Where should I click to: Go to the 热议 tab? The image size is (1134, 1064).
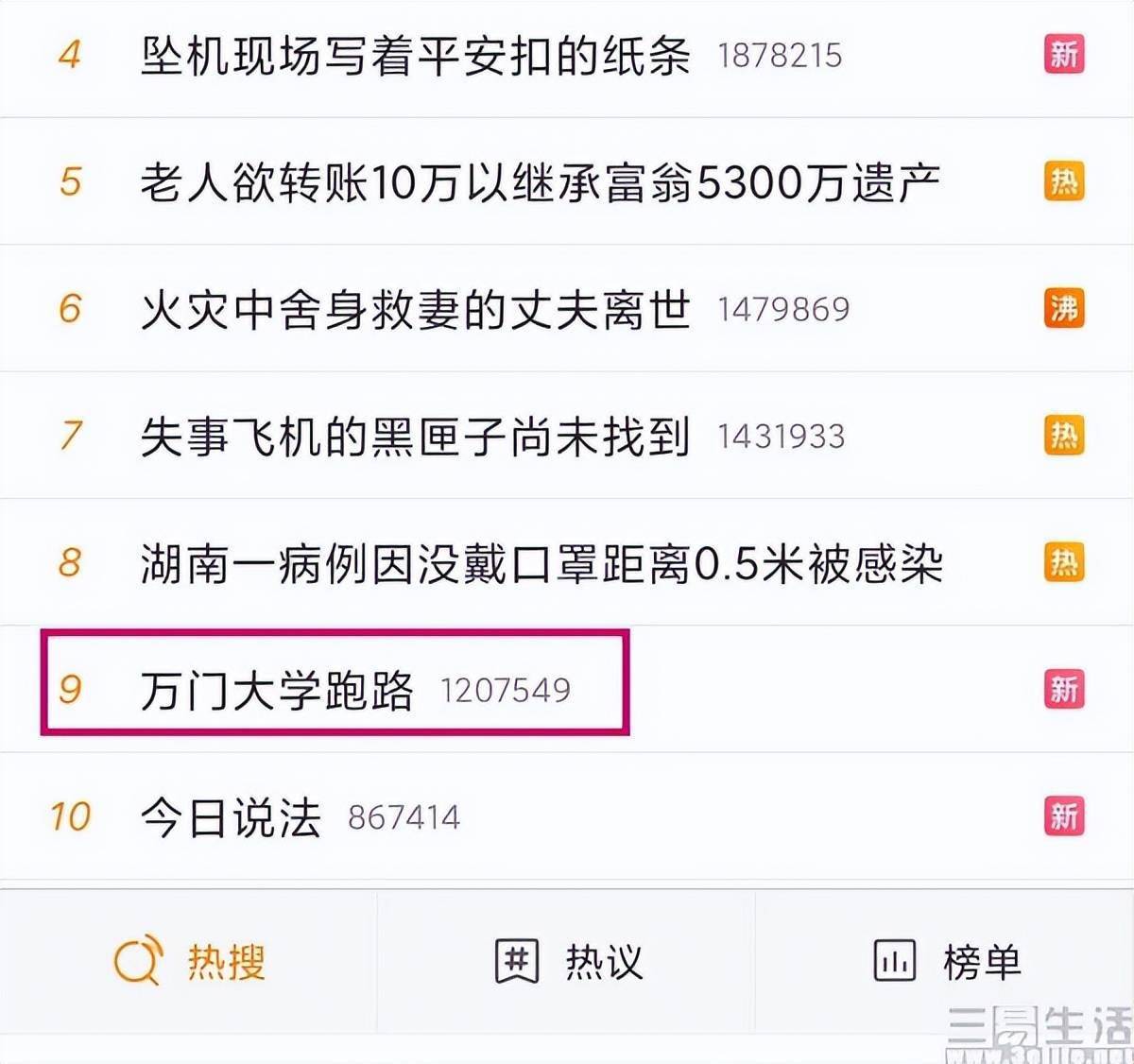pyautogui.click(x=568, y=963)
